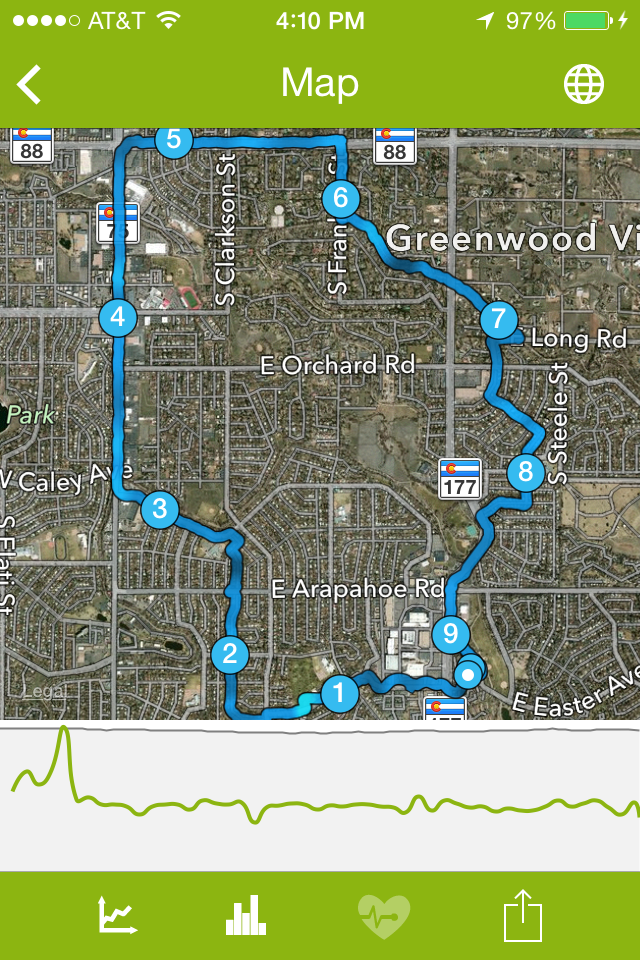Open map type globe icon
Image resolution: width=640 pixels, height=960 pixels.
(584, 84)
